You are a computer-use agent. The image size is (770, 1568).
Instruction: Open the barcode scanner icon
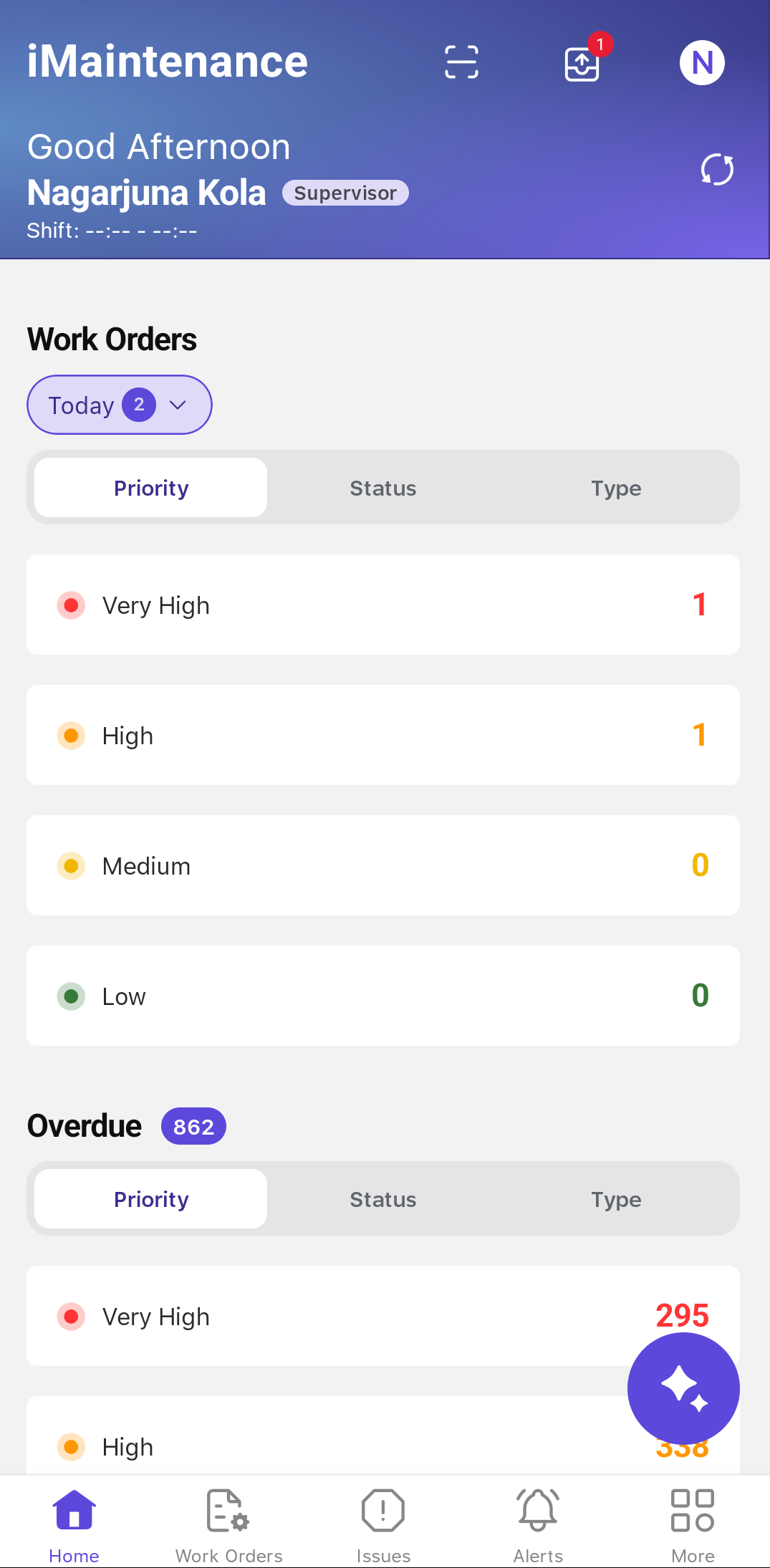461,62
